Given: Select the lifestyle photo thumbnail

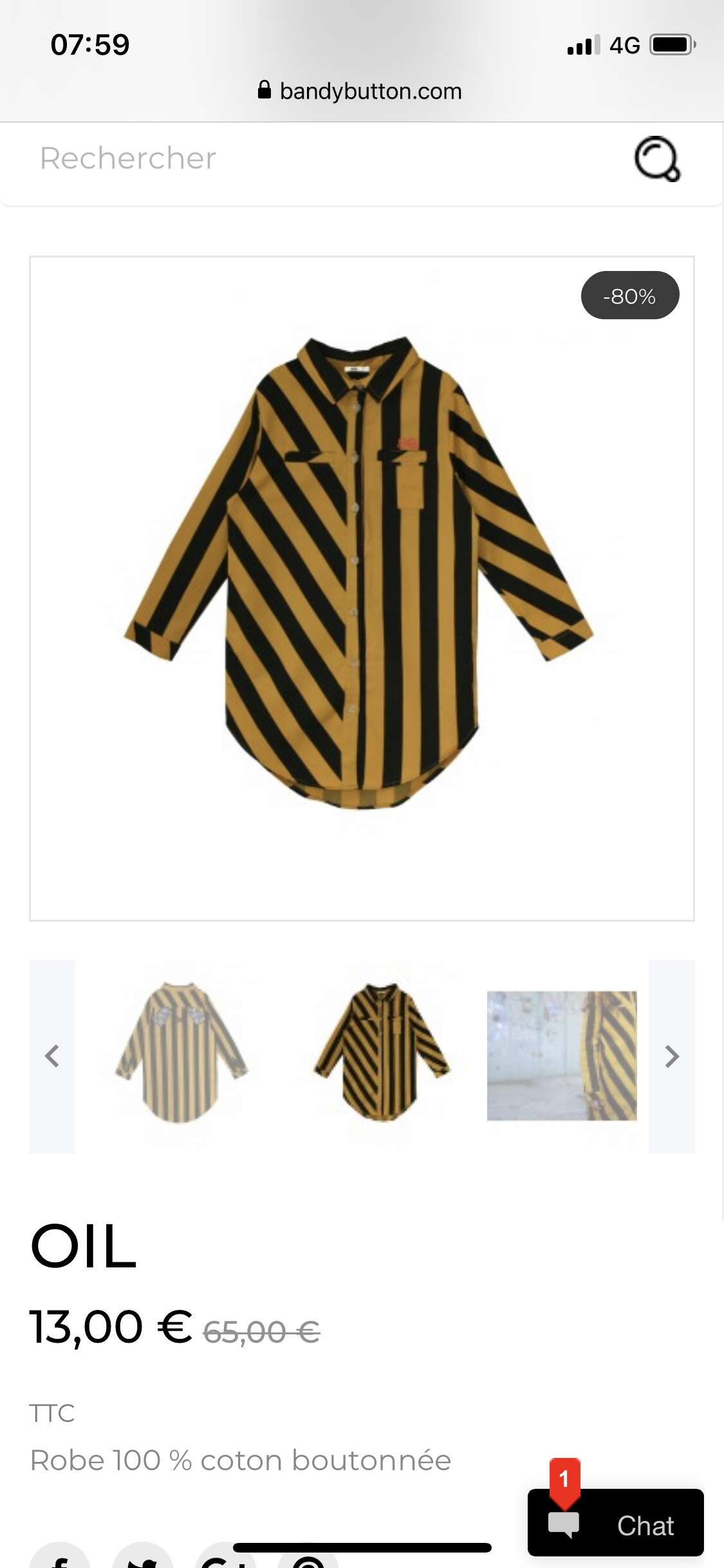Looking at the screenshot, I should 562,1056.
